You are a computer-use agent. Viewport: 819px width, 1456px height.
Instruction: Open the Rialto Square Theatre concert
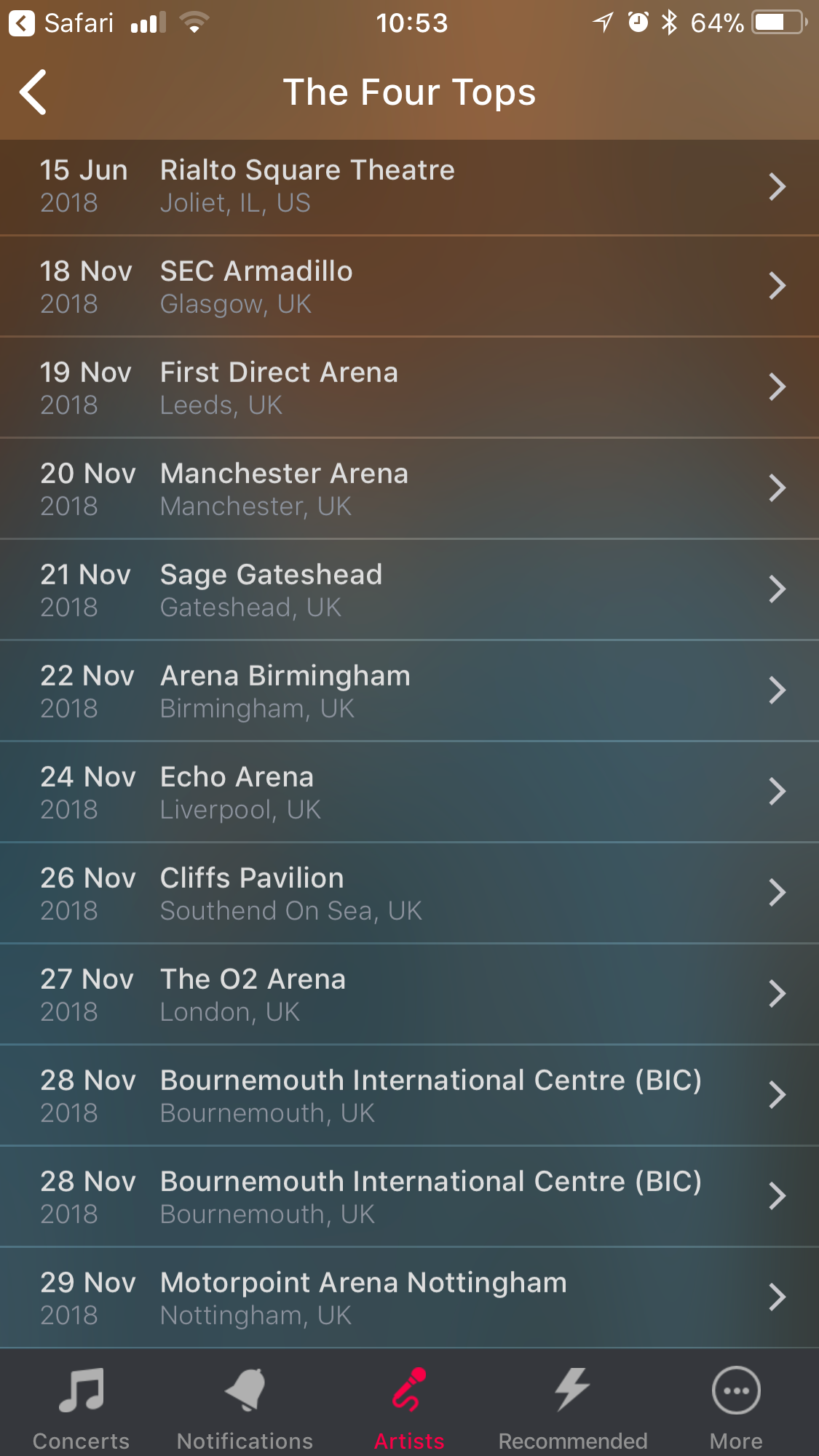[409, 186]
